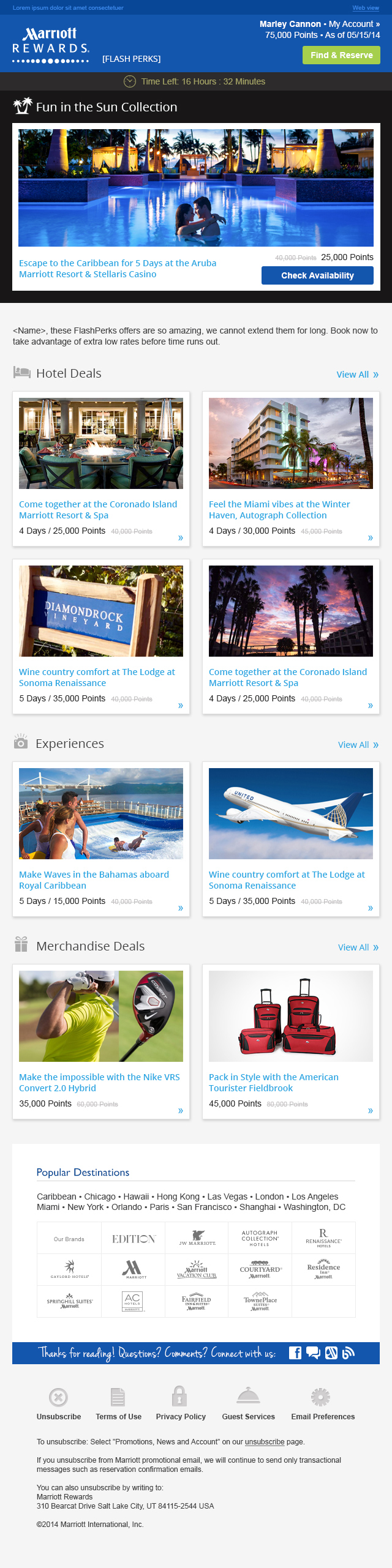View all Hotel Deals
This screenshot has height=1568, width=392.
tap(357, 375)
